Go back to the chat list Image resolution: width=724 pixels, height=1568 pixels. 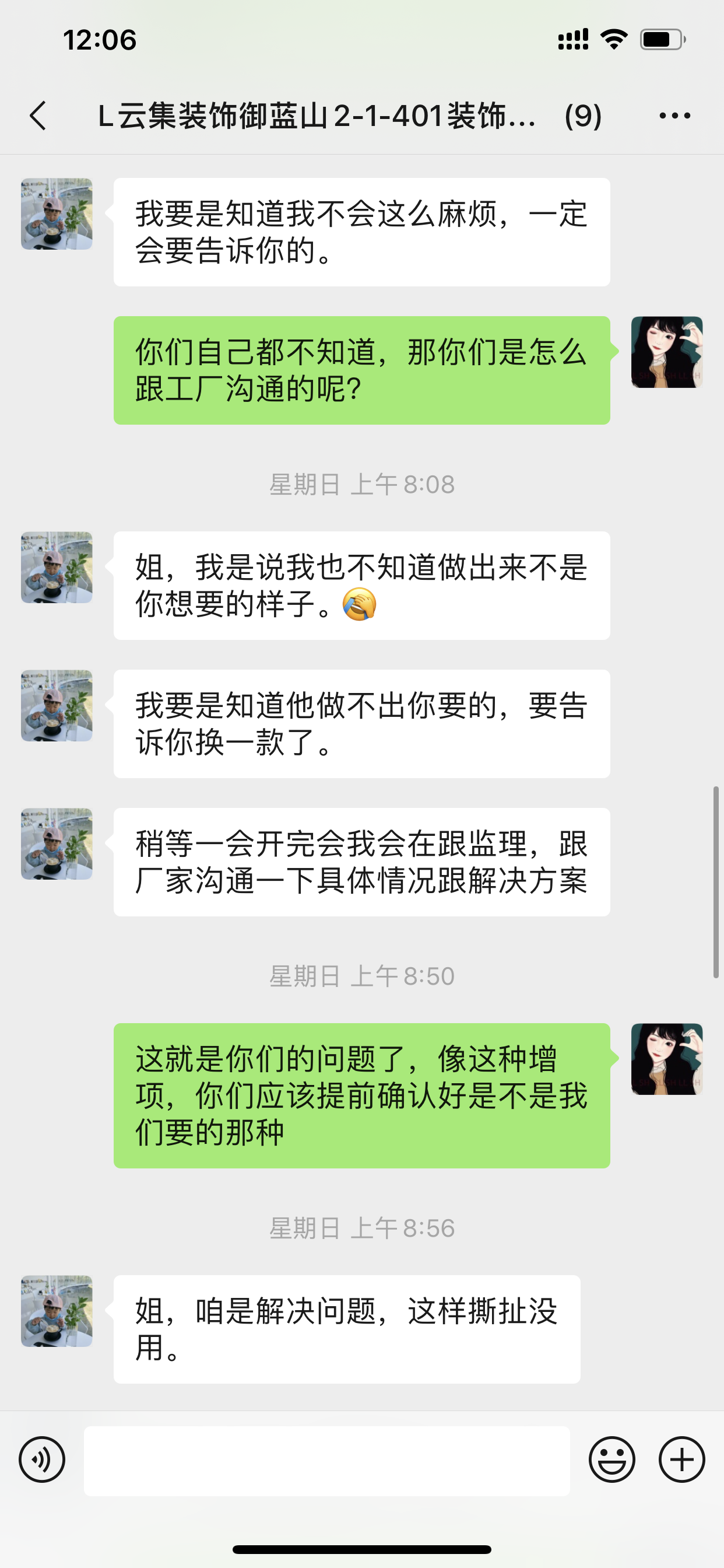38,116
